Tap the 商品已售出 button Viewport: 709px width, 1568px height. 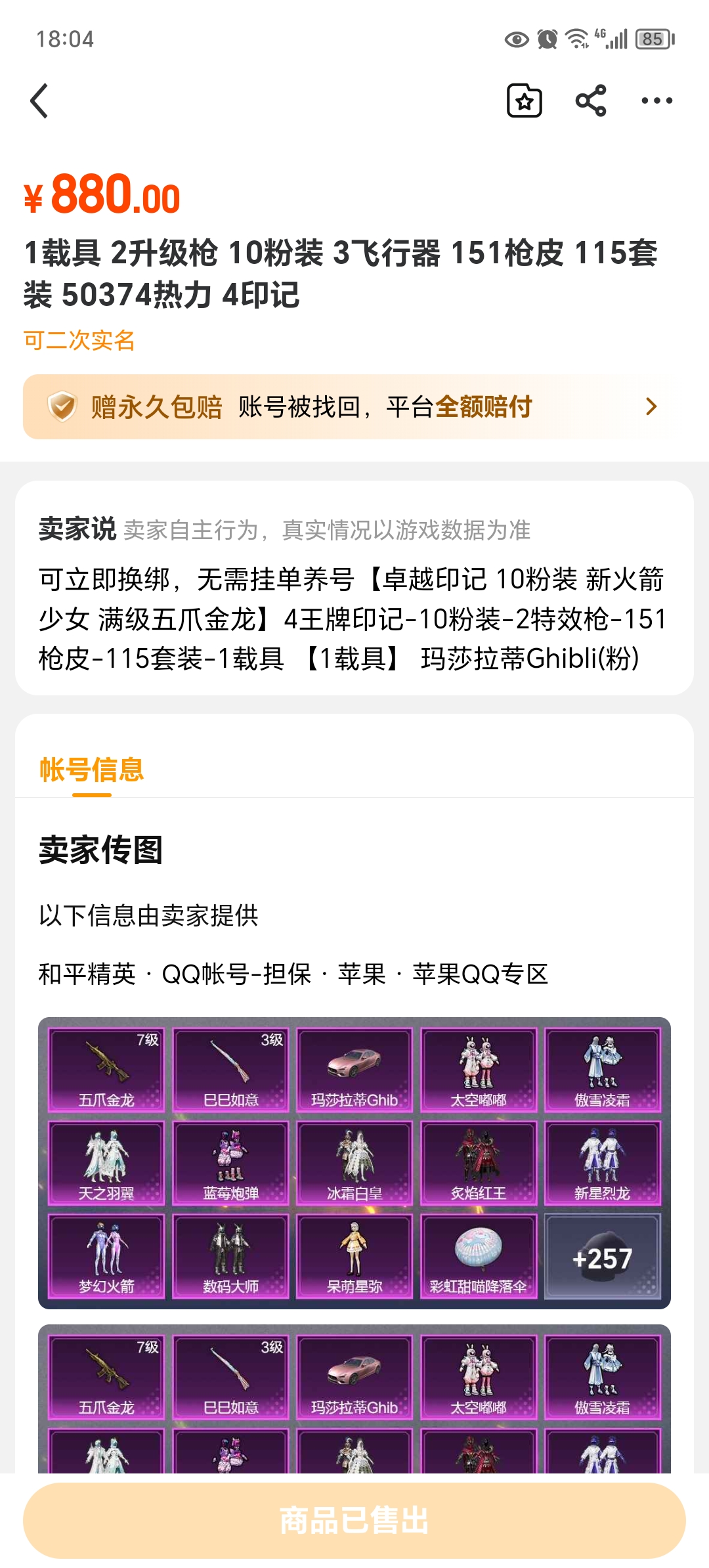(x=354, y=1520)
